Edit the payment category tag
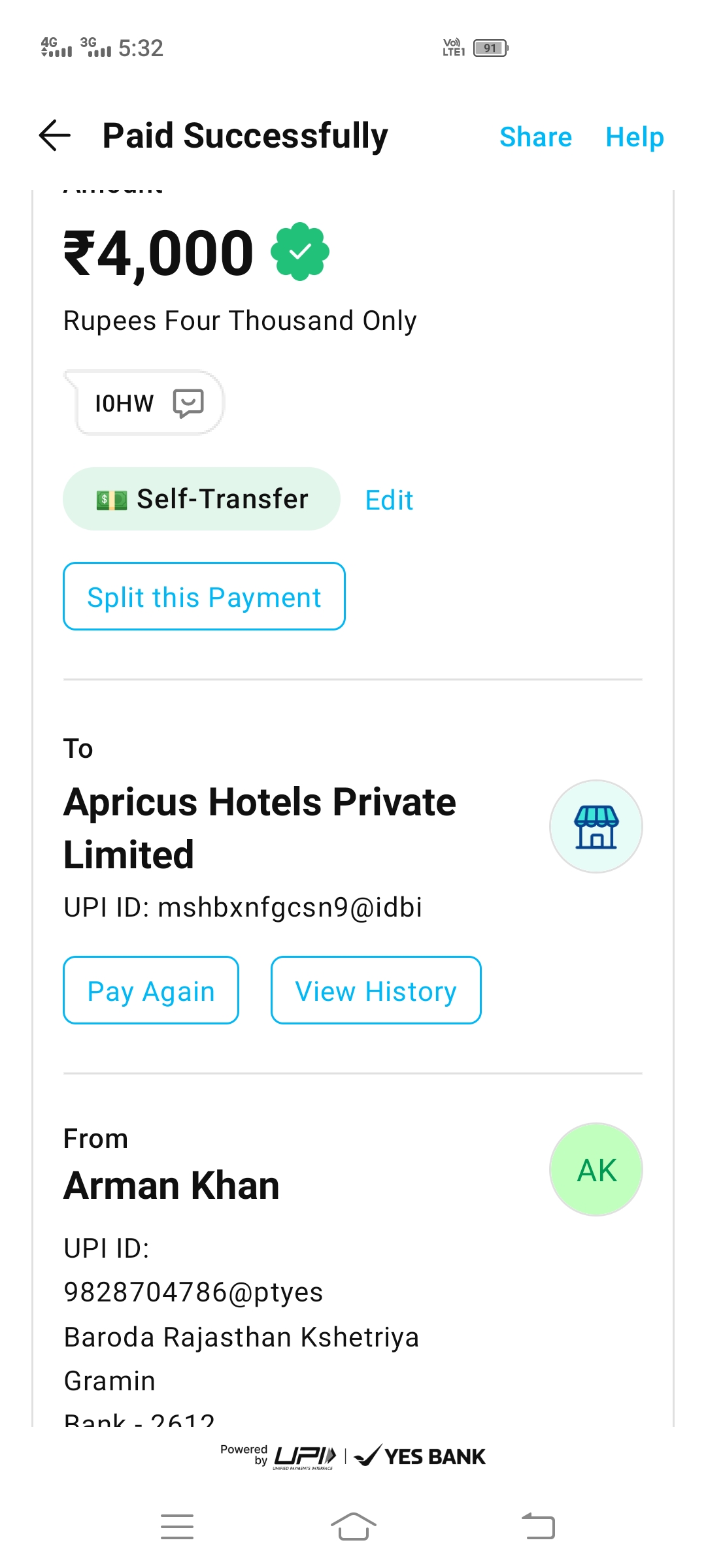This screenshot has width=706, height=1568. coord(389,500)
